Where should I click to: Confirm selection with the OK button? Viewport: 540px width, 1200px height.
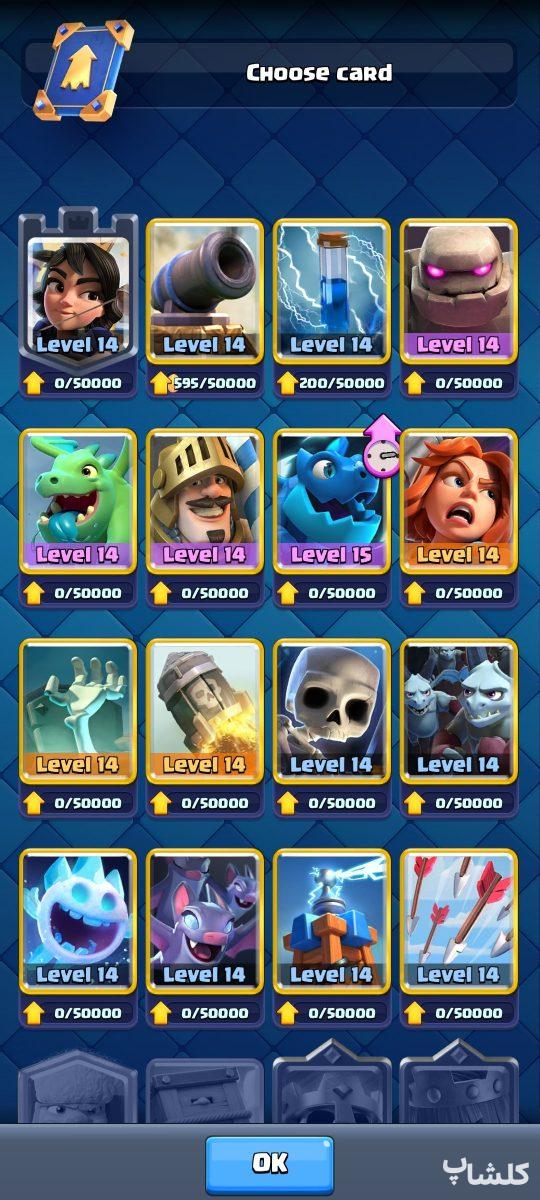click(x=270, y=1164)
